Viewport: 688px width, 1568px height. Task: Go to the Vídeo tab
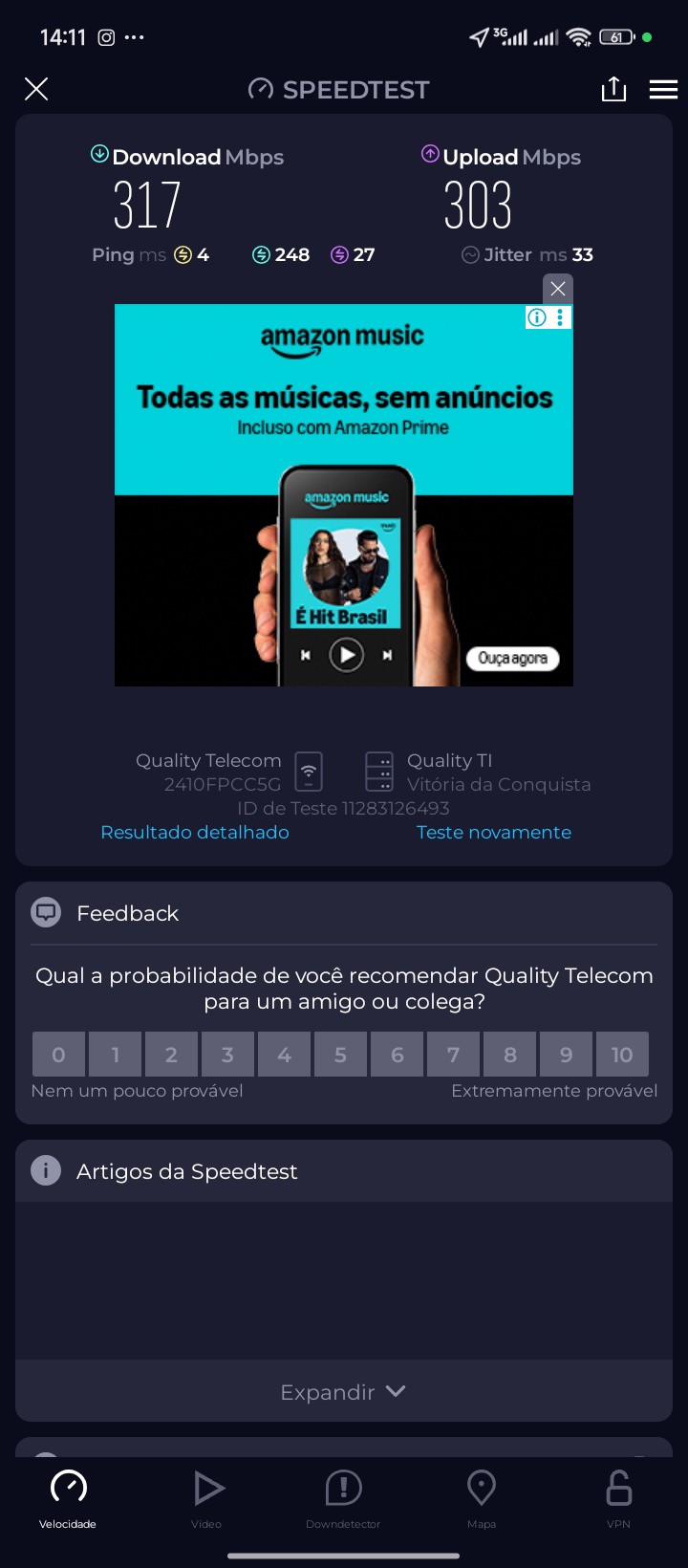coord(206,1498)
